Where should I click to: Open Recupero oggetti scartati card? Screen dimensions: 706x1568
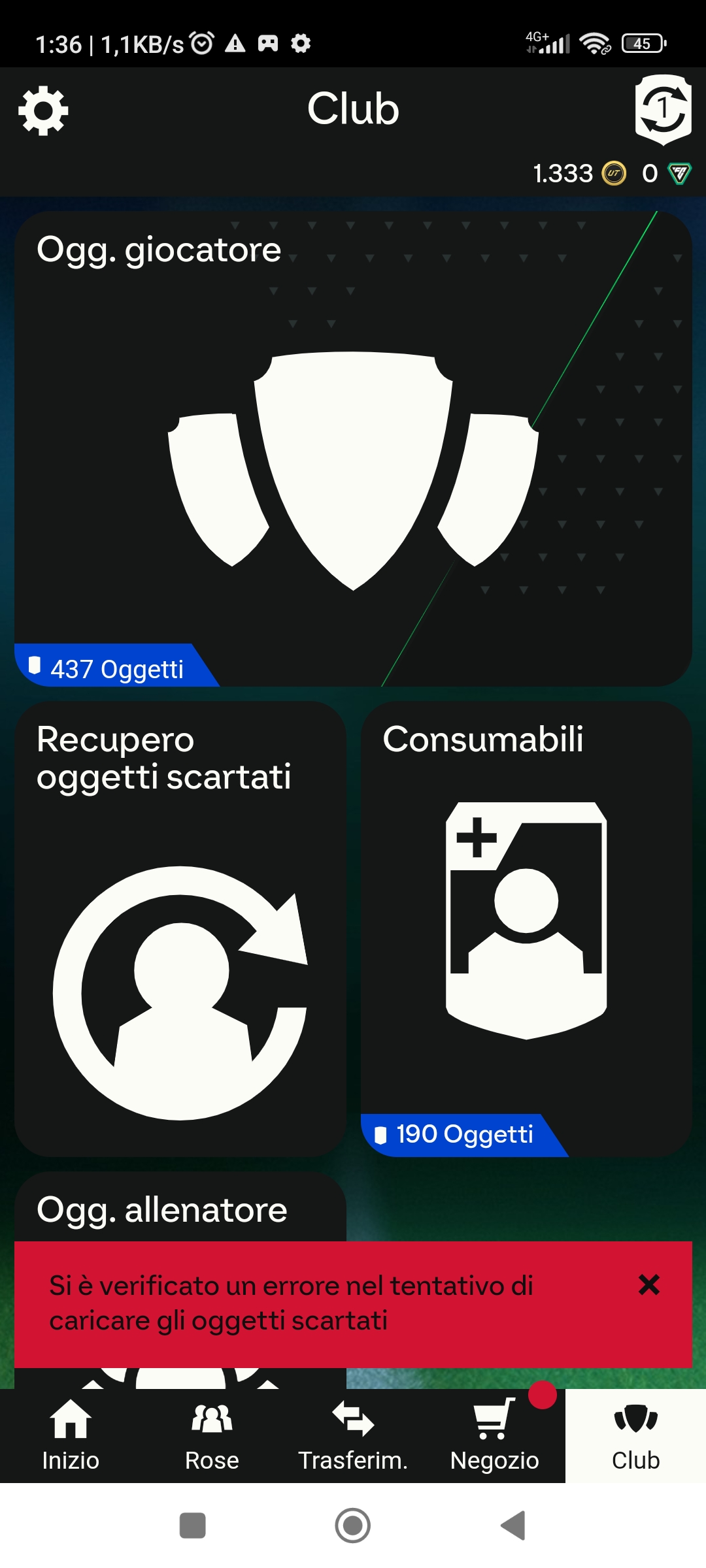point(180,929)
